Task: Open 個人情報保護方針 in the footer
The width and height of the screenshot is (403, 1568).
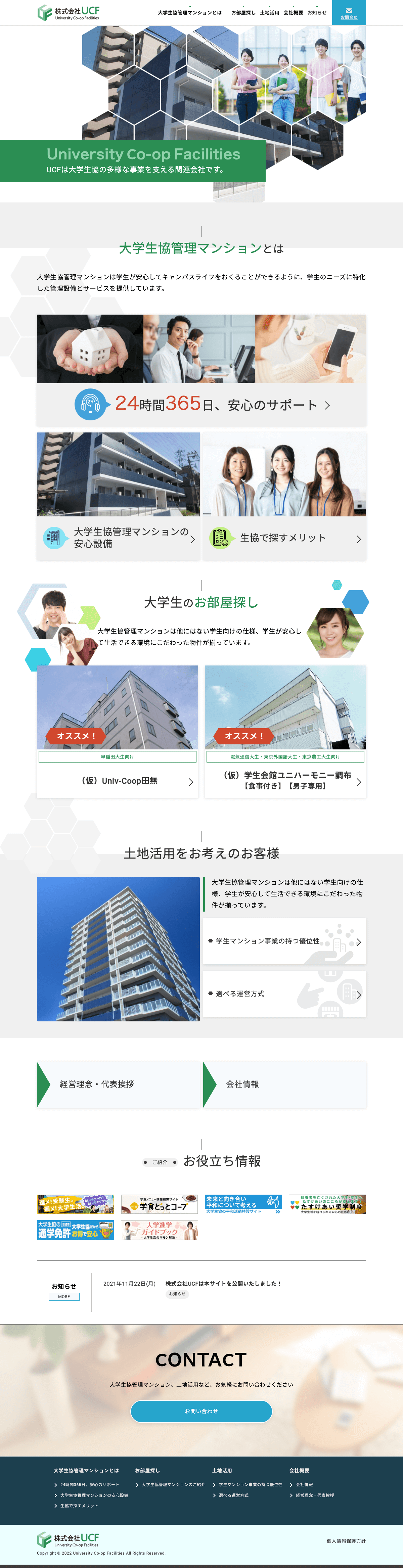Action: point(346,1540)
